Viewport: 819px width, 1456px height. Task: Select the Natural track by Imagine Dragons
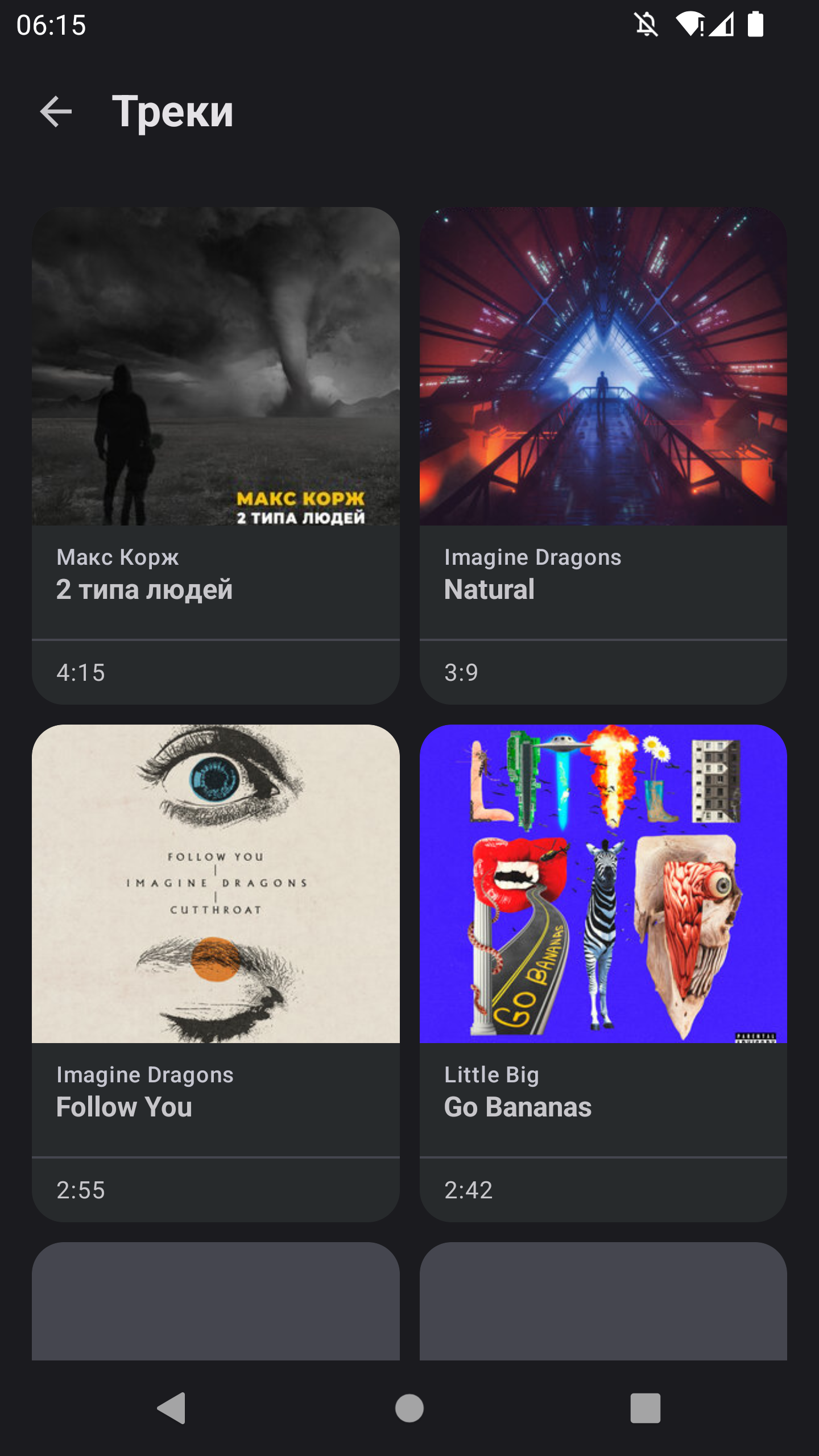point(603,455)
